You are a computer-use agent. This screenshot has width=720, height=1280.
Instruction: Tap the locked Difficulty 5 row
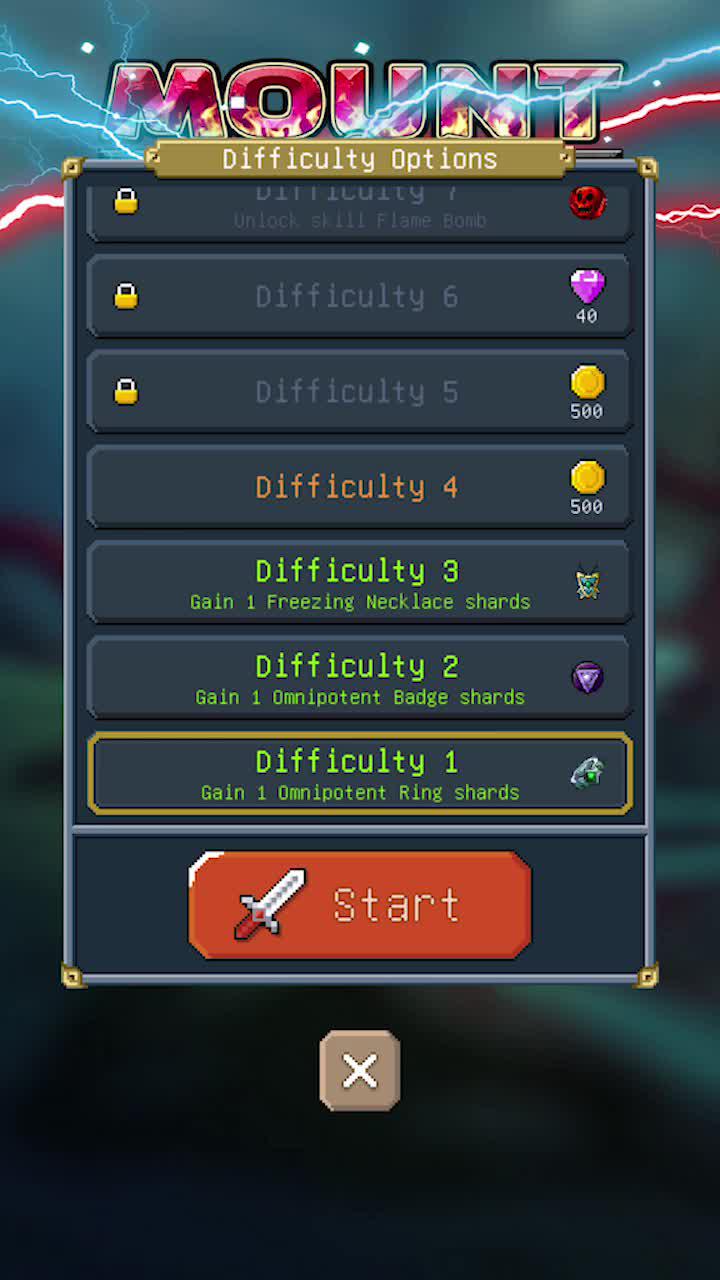click(x=360, y=392)
